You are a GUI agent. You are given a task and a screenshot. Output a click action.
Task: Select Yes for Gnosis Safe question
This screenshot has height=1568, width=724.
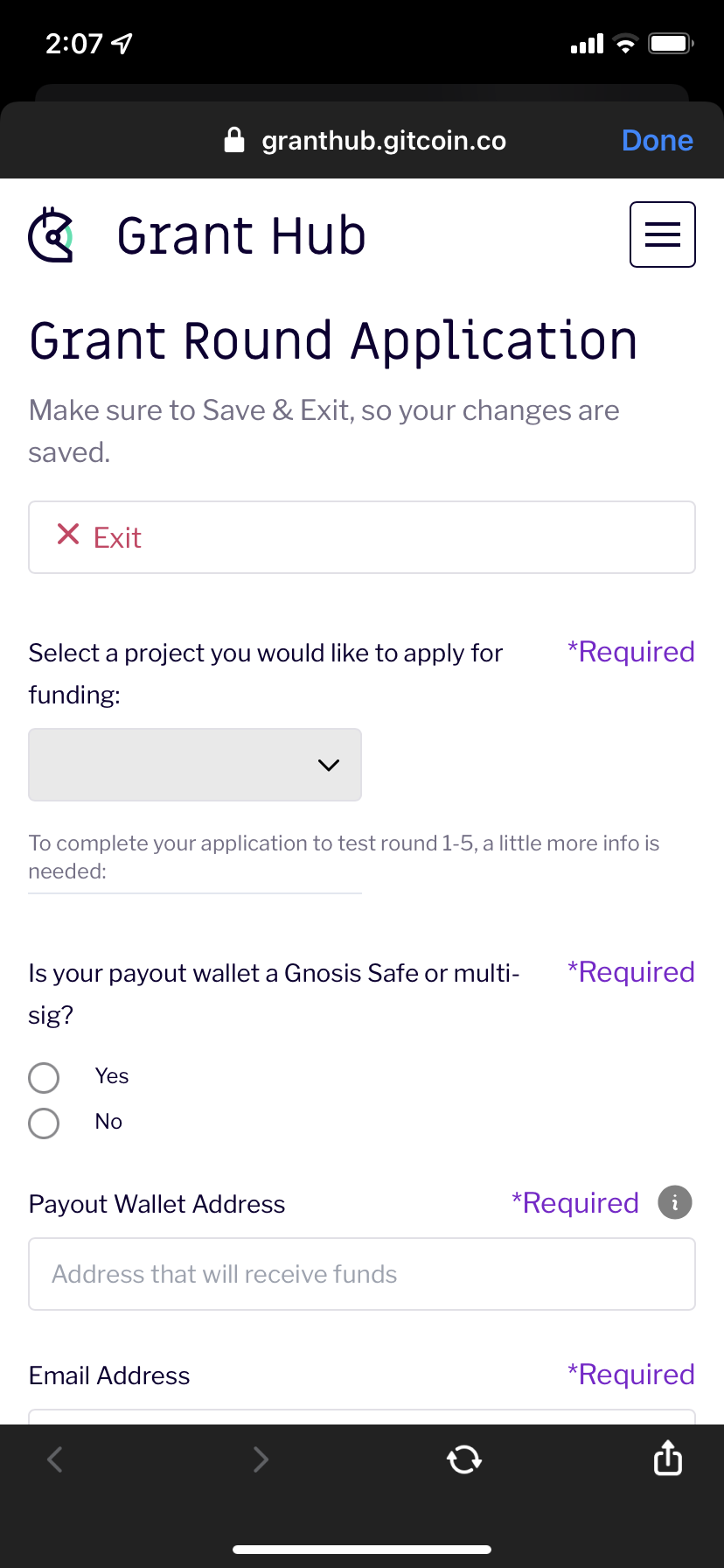tap(44, 1077)
